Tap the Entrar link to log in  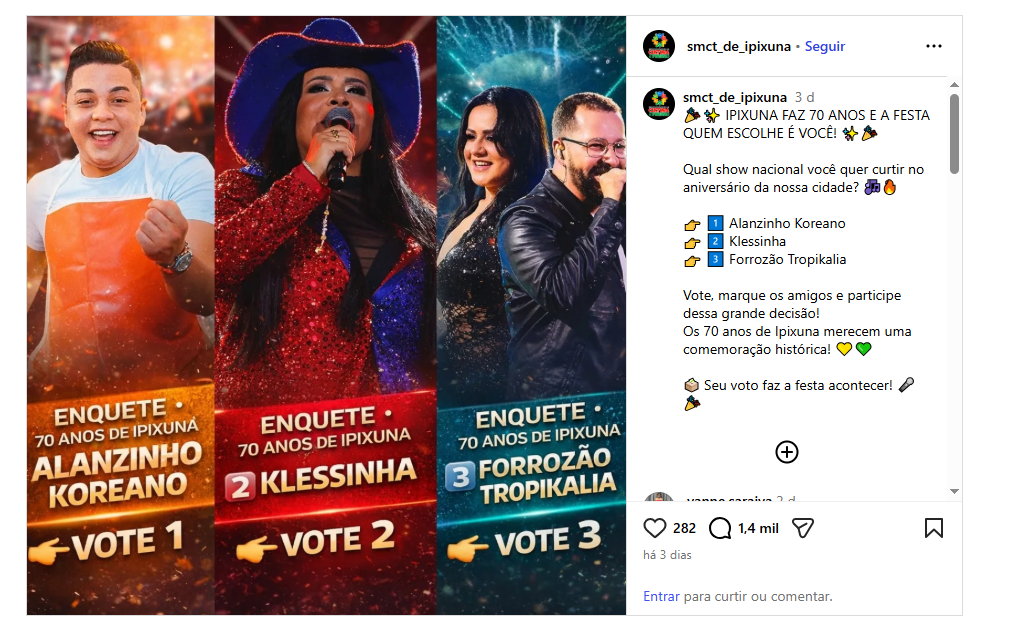point(661,596)
